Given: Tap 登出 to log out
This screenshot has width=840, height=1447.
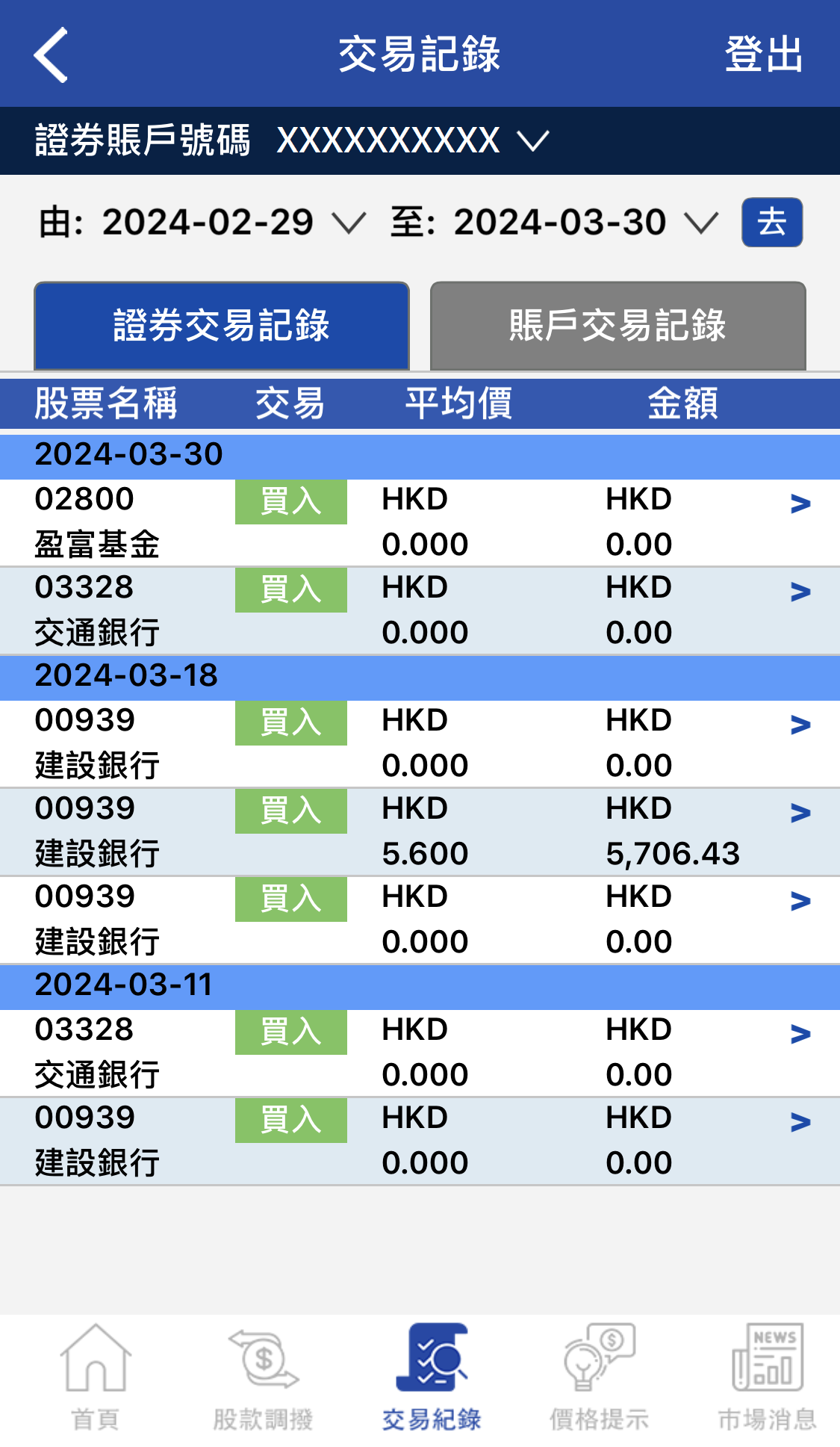Looking at the screenshot, I should 763,55.
